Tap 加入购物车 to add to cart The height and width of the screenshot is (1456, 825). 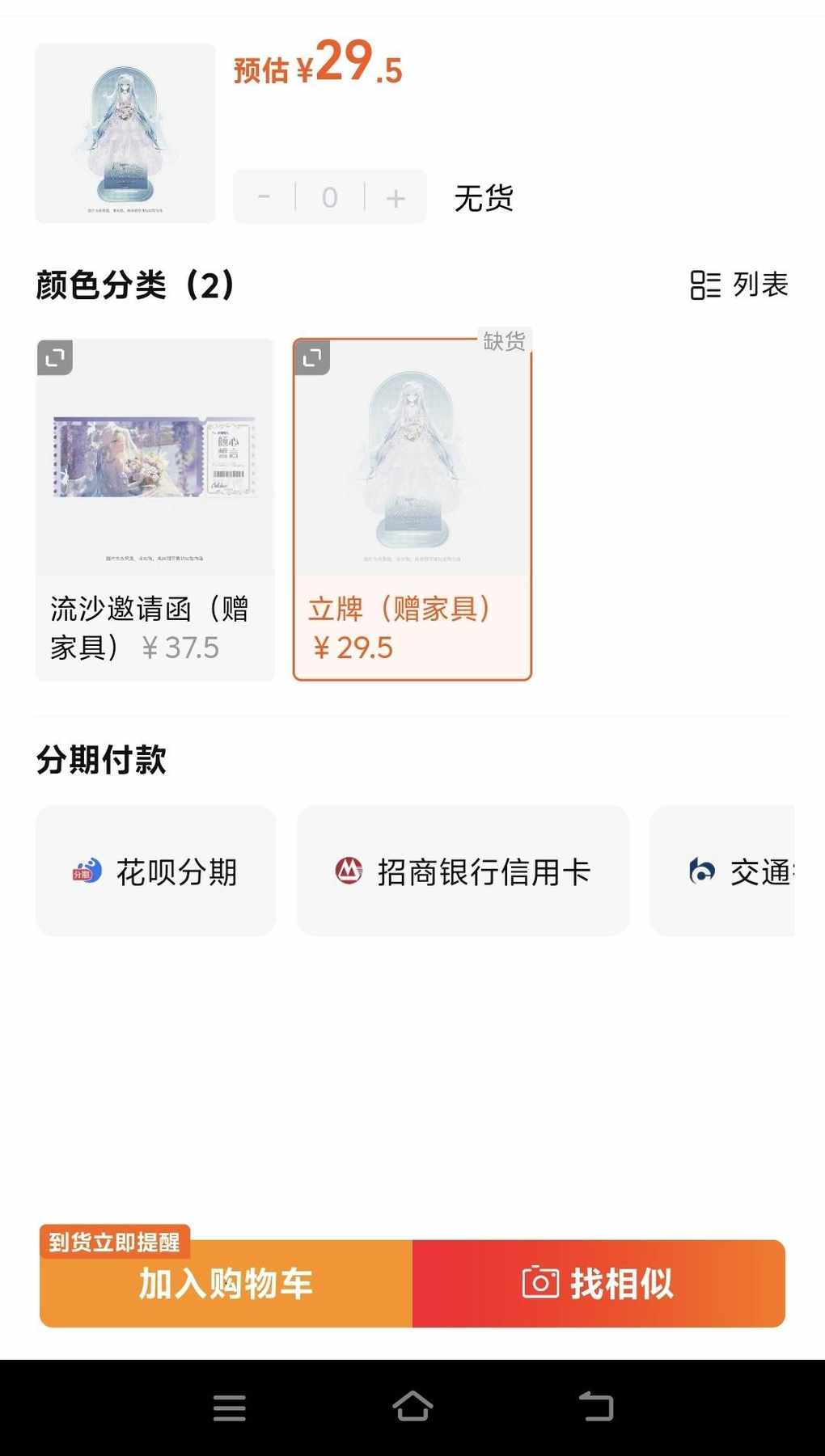click(x=226, y=1284)
